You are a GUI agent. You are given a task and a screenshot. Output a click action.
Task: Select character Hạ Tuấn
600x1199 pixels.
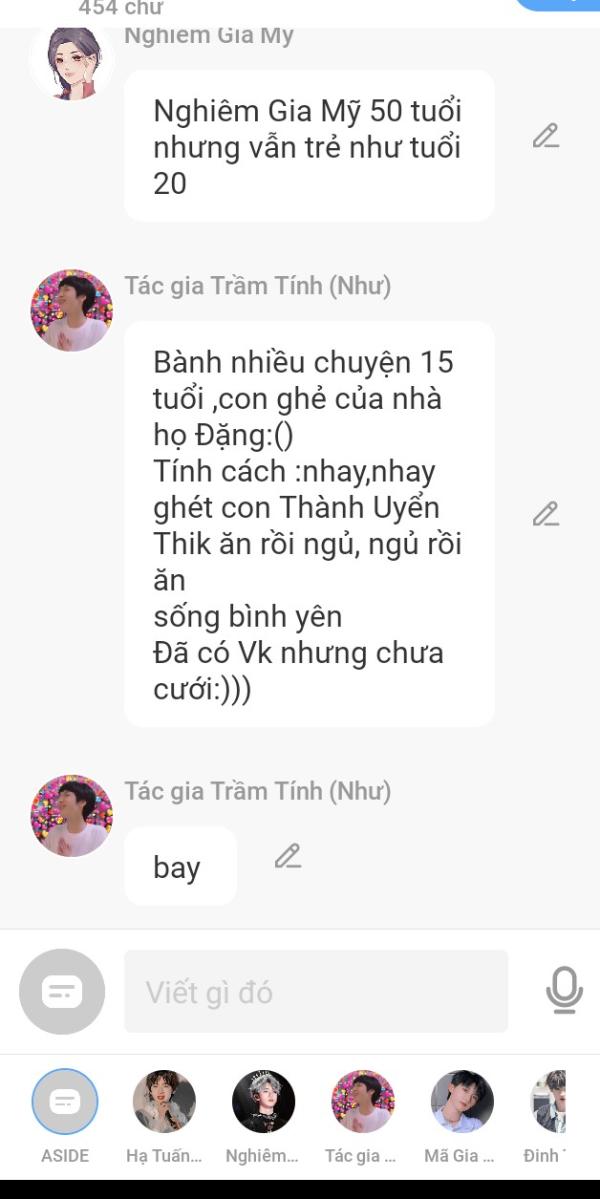coord(164,1102)
